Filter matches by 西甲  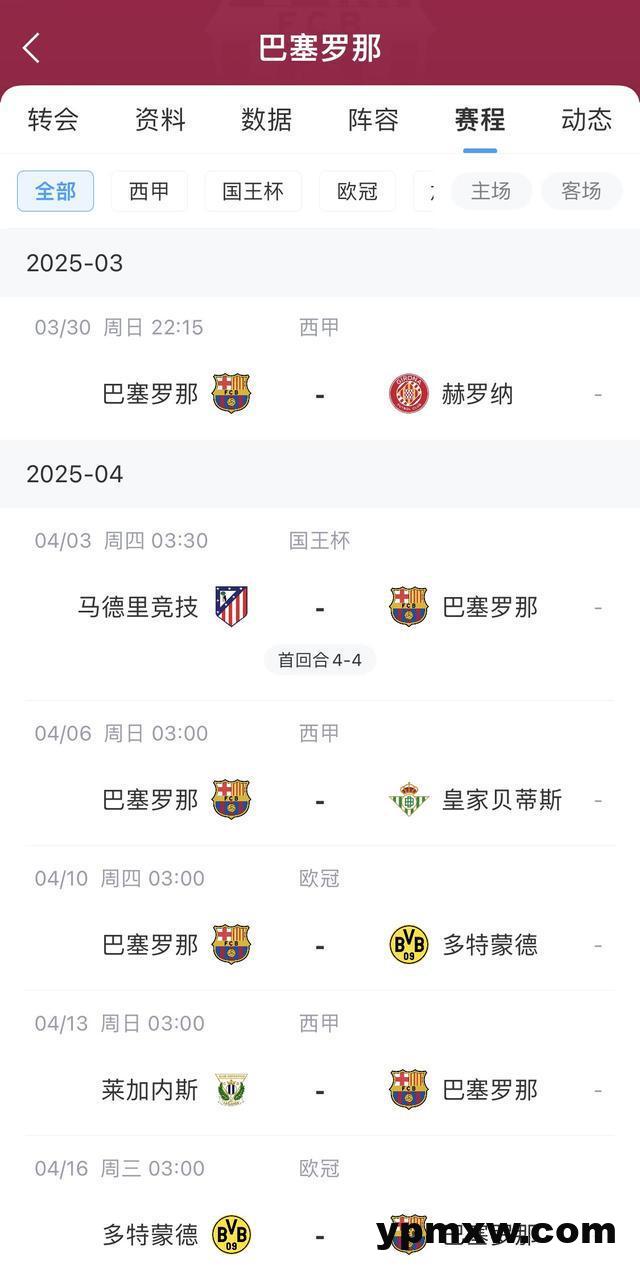149,191
